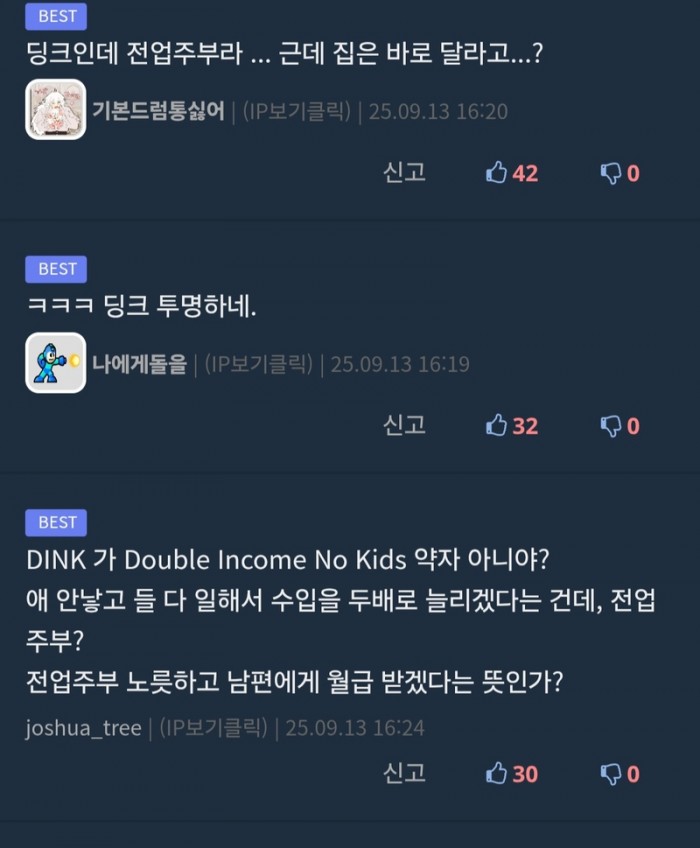The height and width of the screenshot is (848, 700).
Task: Report the comment by 나에게돌을
Action: point(404,425)
